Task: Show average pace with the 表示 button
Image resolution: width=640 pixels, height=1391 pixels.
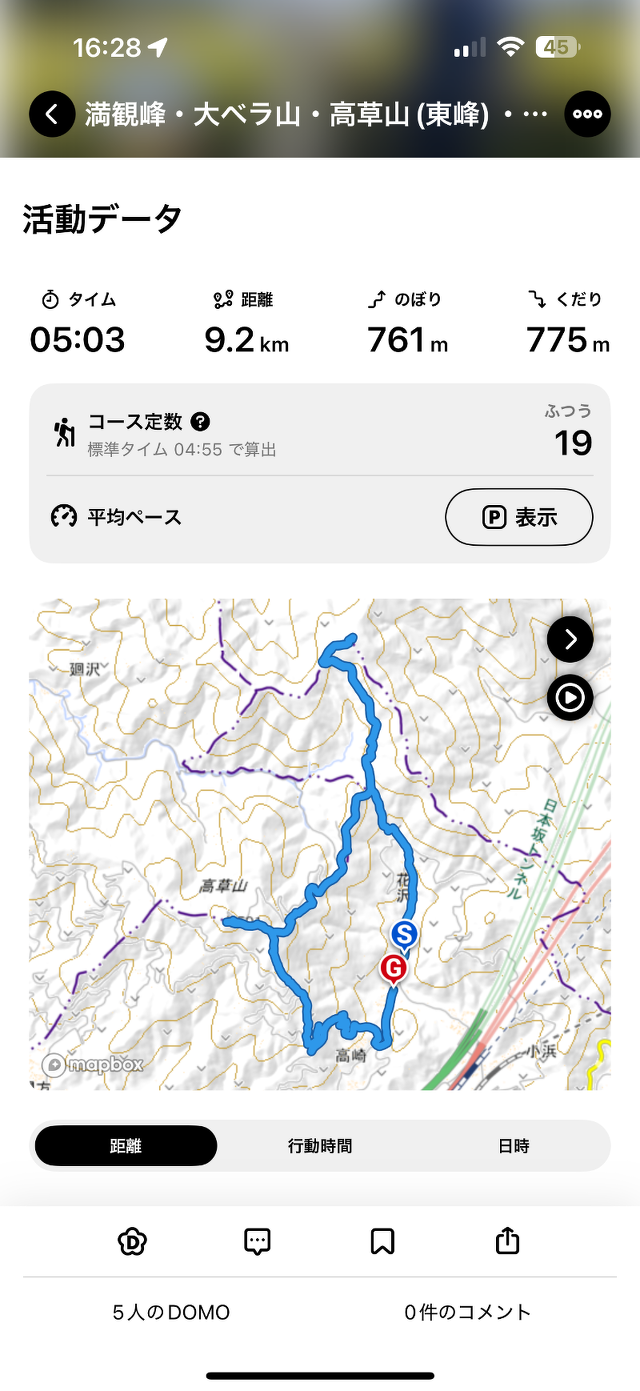Action: 519,517
